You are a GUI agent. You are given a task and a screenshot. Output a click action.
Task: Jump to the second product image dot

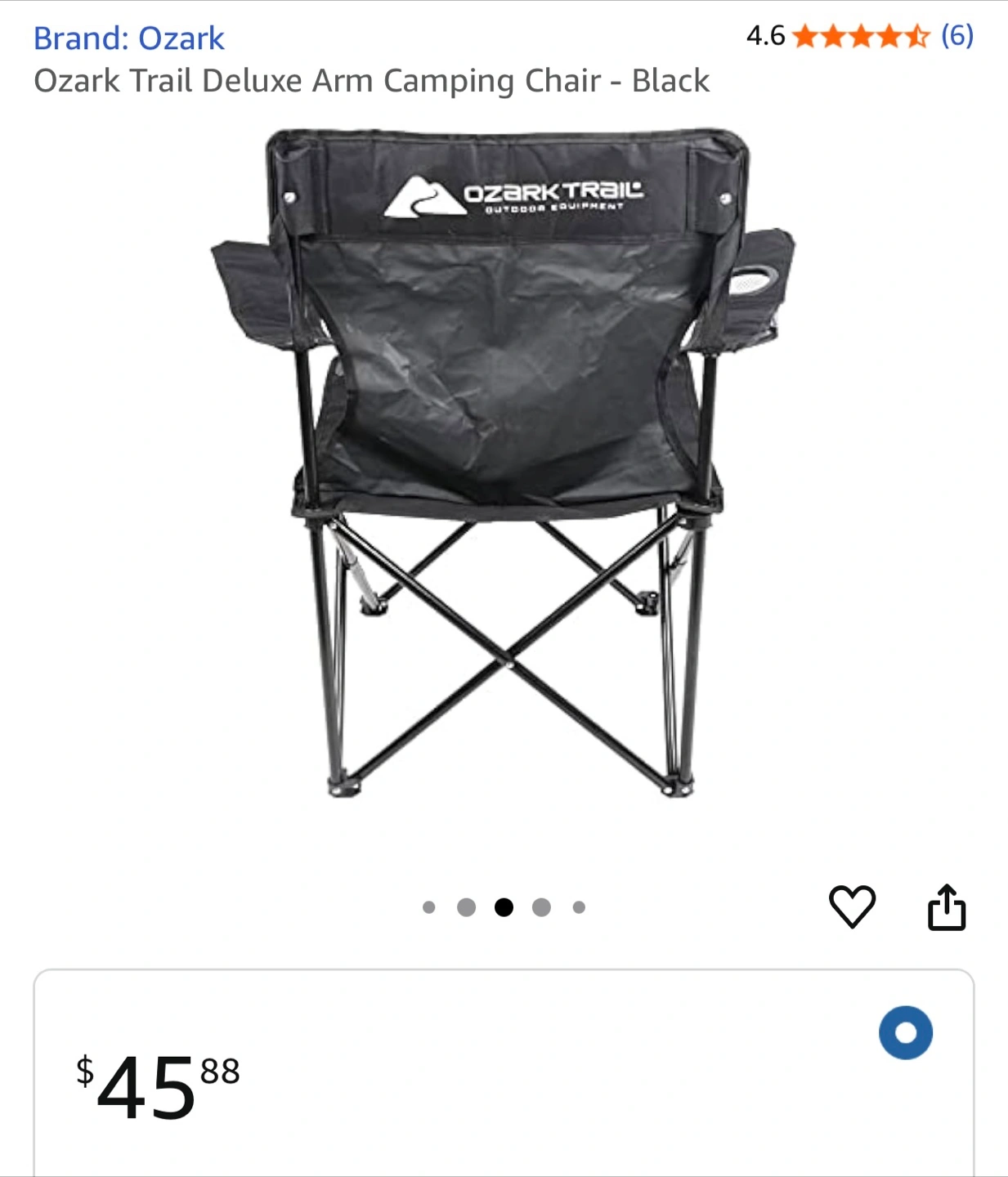466,907
